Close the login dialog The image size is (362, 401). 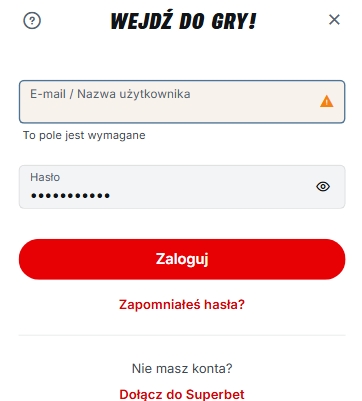[334, 20]
